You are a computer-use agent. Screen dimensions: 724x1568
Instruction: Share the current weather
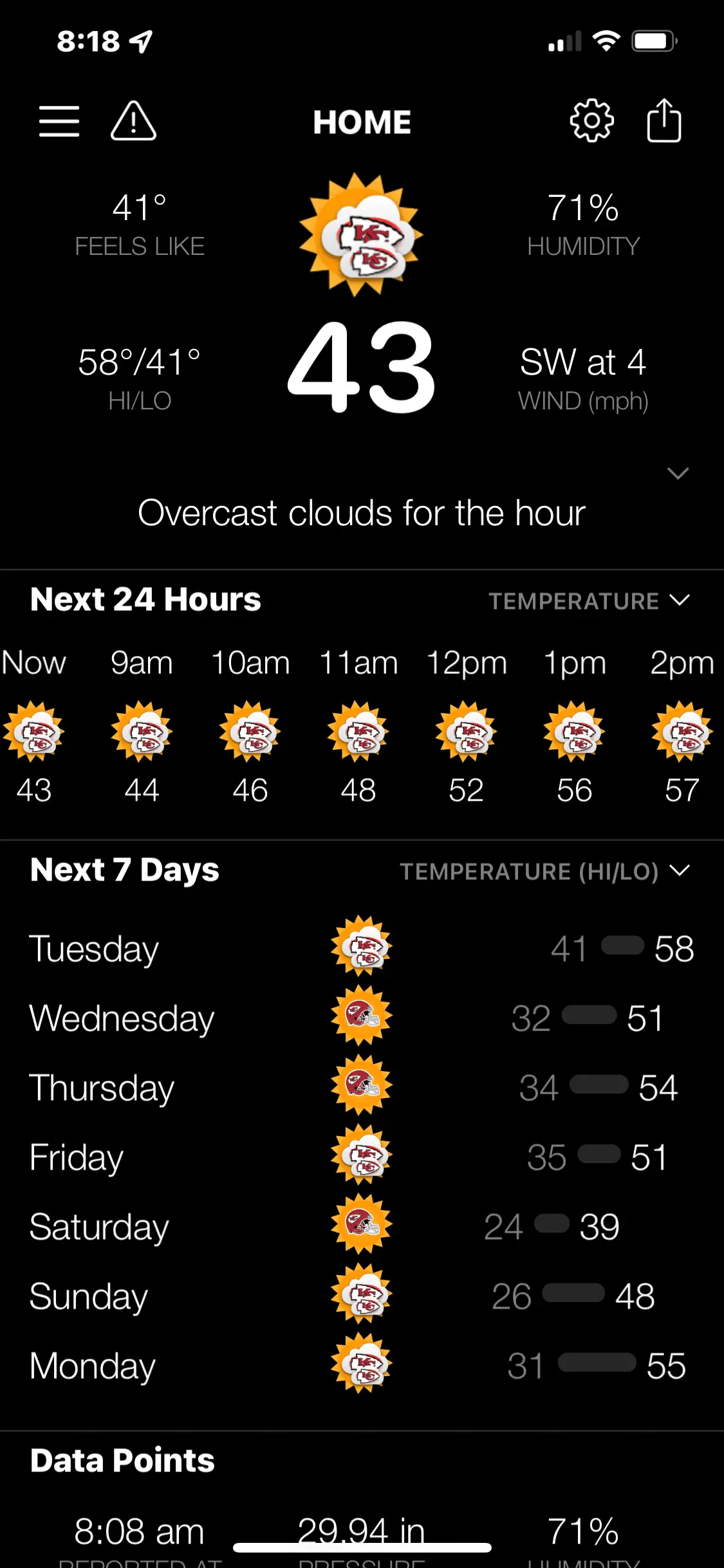664,121
